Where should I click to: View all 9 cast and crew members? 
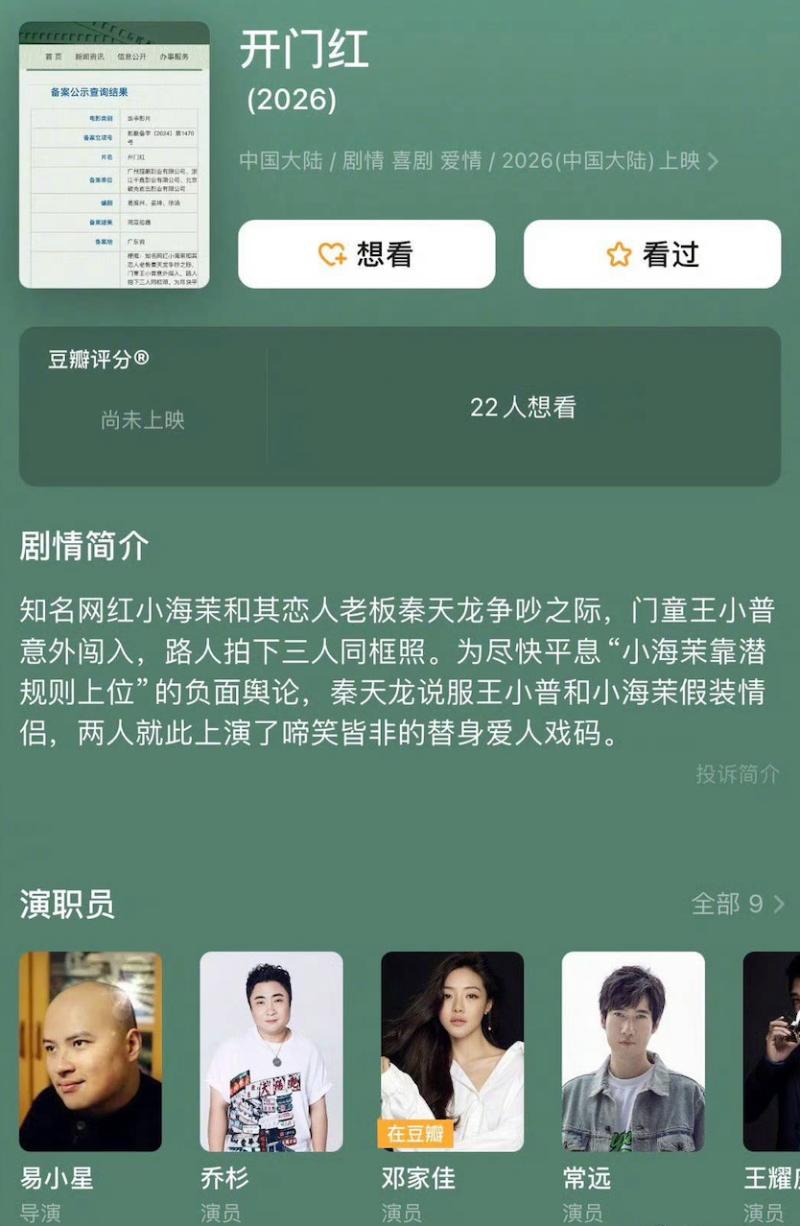point(738,904)
